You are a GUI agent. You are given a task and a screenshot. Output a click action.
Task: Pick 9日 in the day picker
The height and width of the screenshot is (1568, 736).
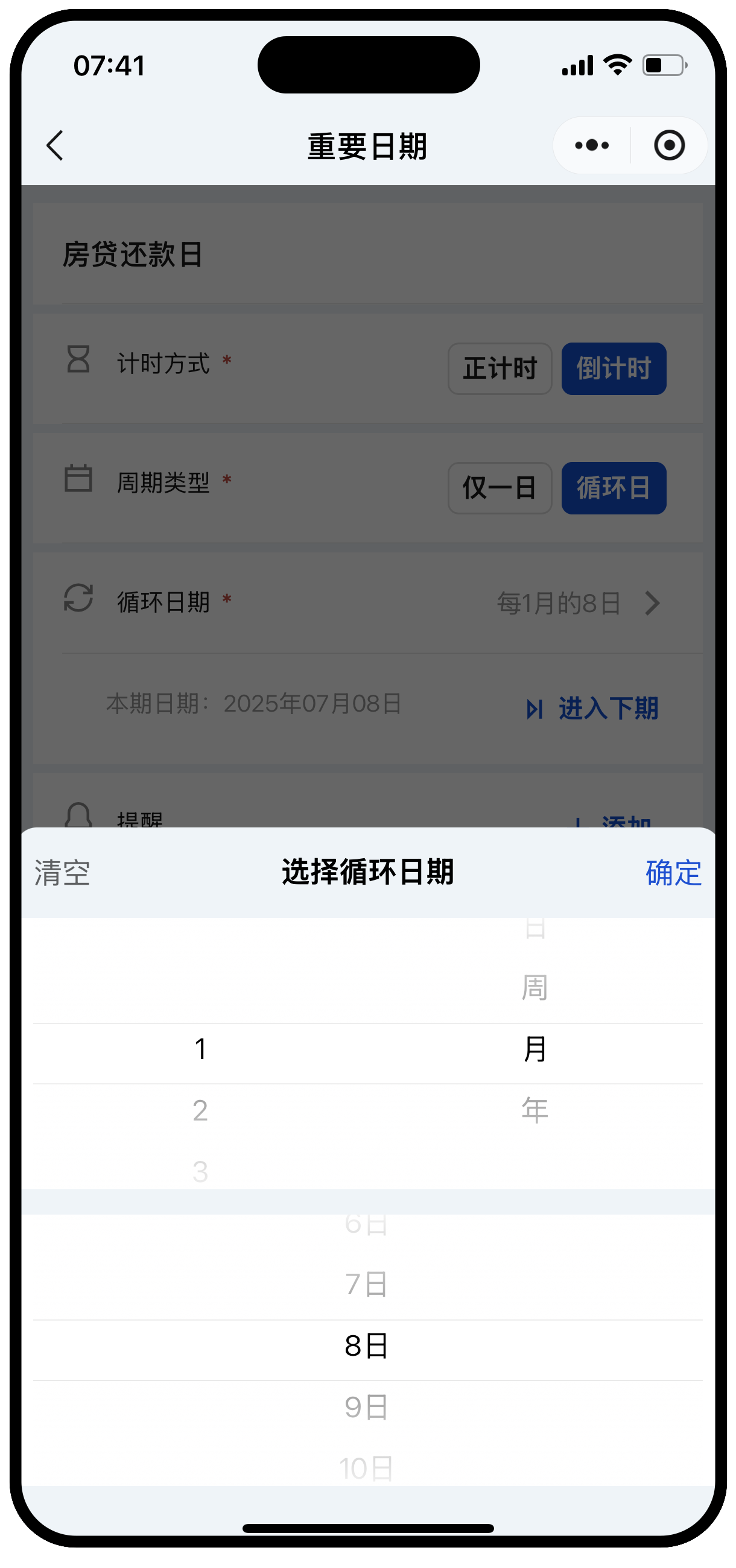pos(366,1408)
